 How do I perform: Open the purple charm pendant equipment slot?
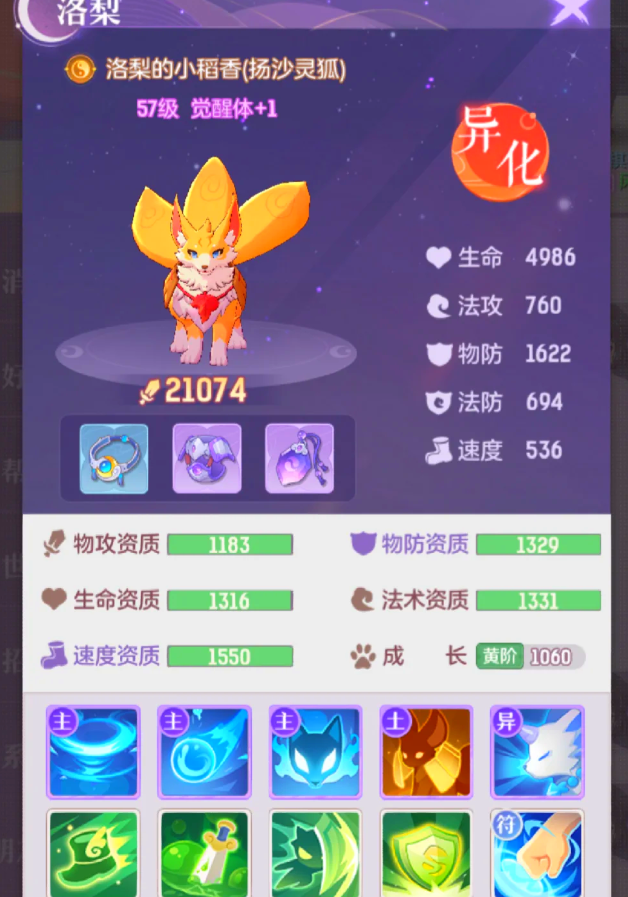coord(299,459)
